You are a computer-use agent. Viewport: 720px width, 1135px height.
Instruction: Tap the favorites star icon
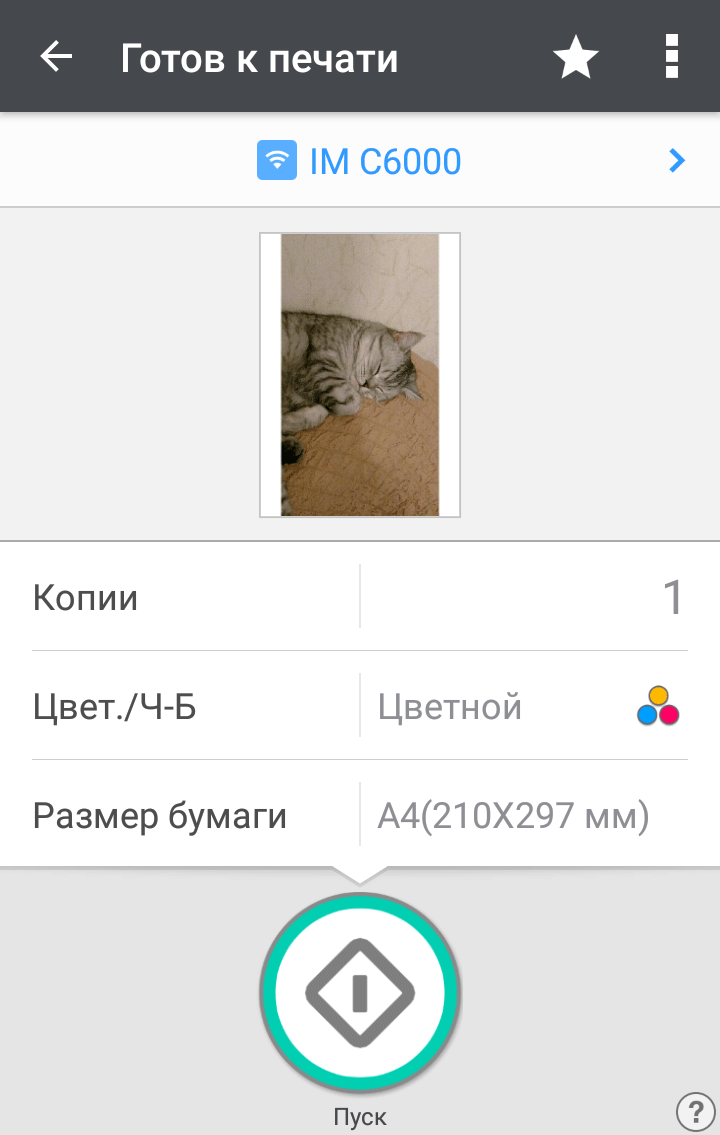tap(576, 58)
